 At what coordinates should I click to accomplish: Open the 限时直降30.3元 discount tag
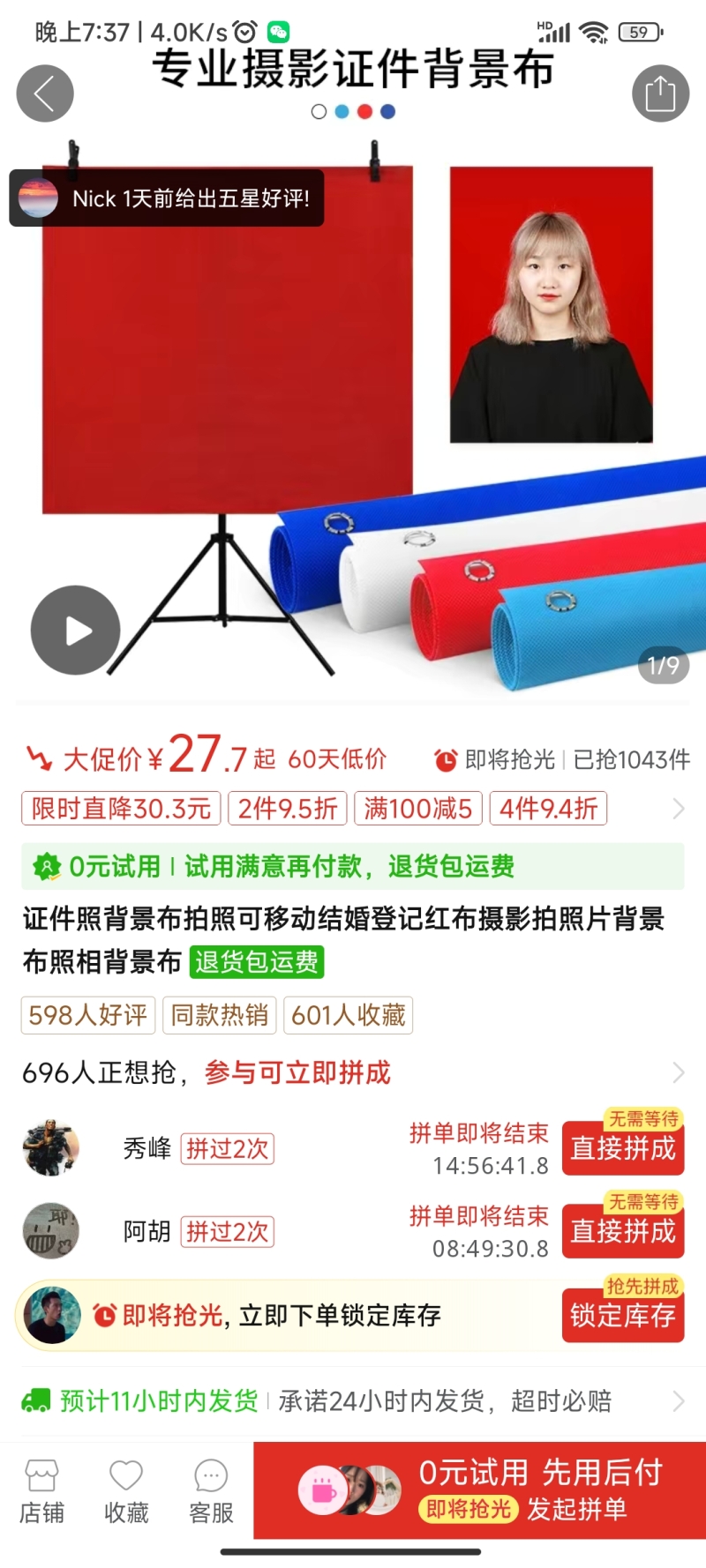(x=122, y=809)
